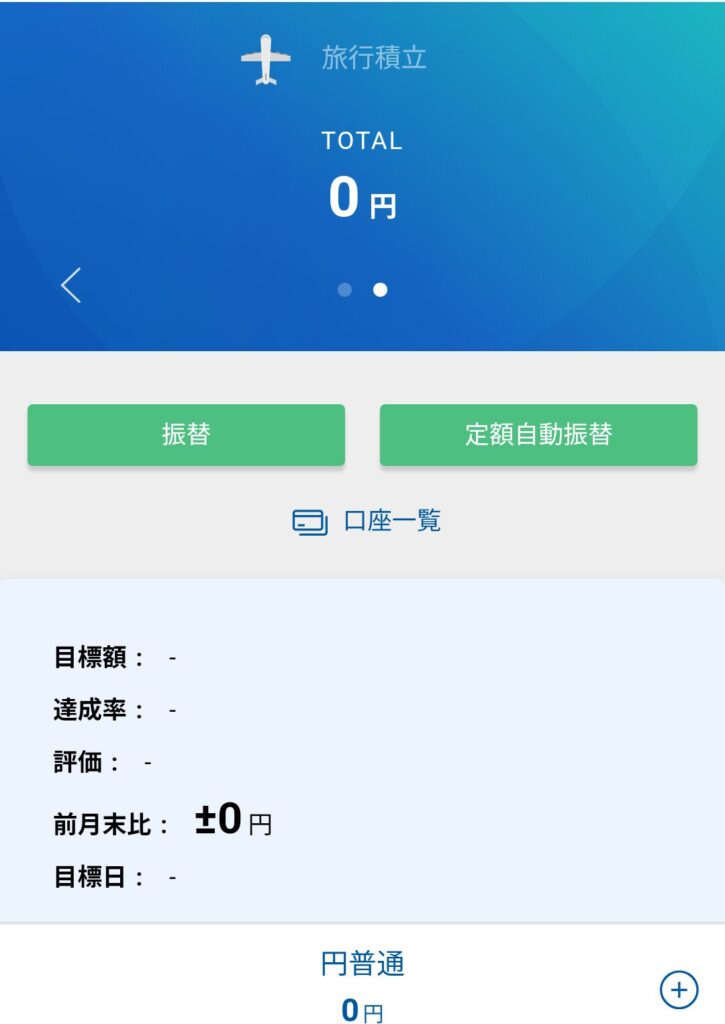Open the 口座一覧 account list
This screenshot has width=725, height=1024.
pyautogui.click(x=367, y=521)
